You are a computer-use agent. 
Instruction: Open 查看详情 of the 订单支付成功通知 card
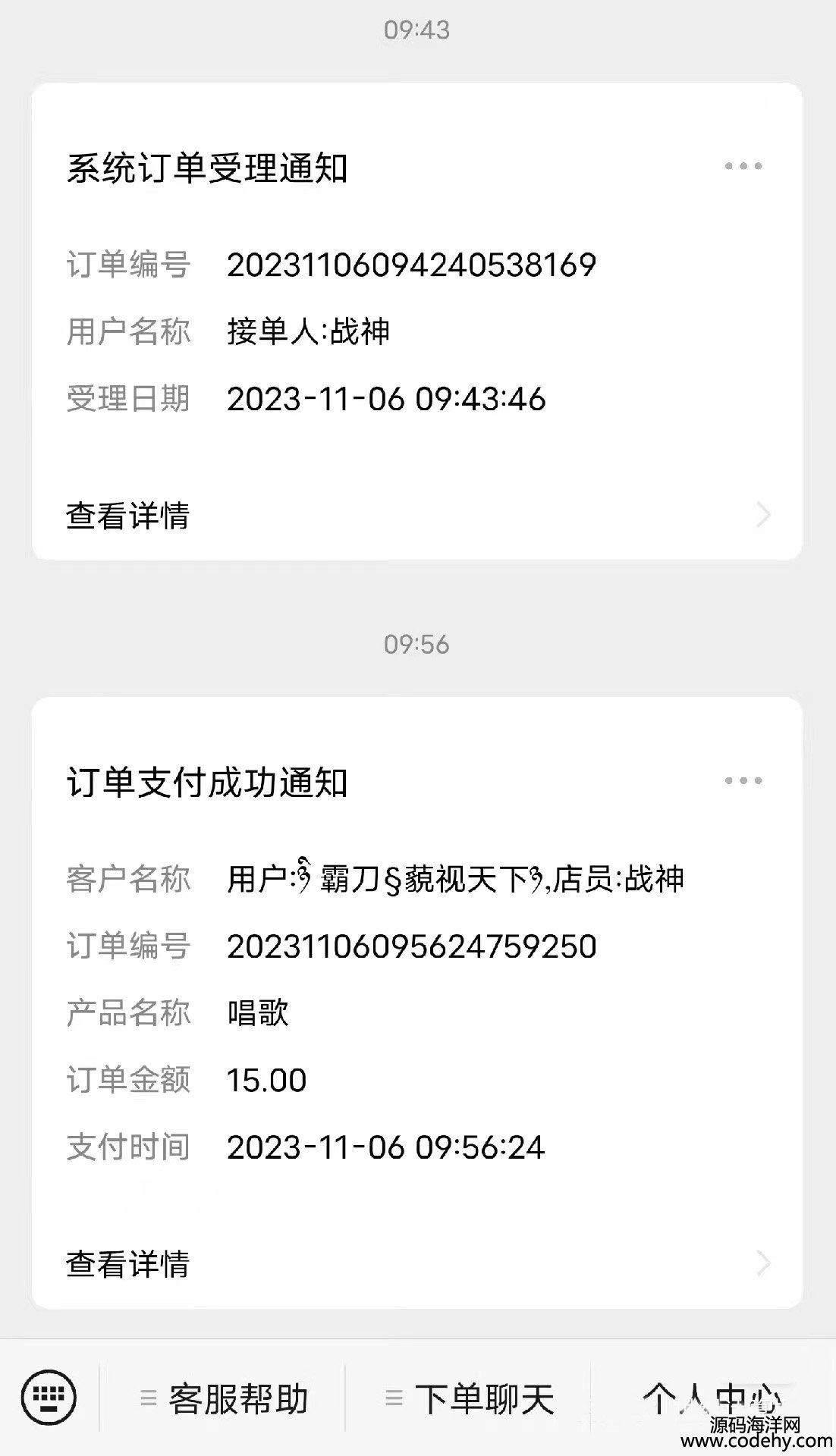click(417, 1263)
